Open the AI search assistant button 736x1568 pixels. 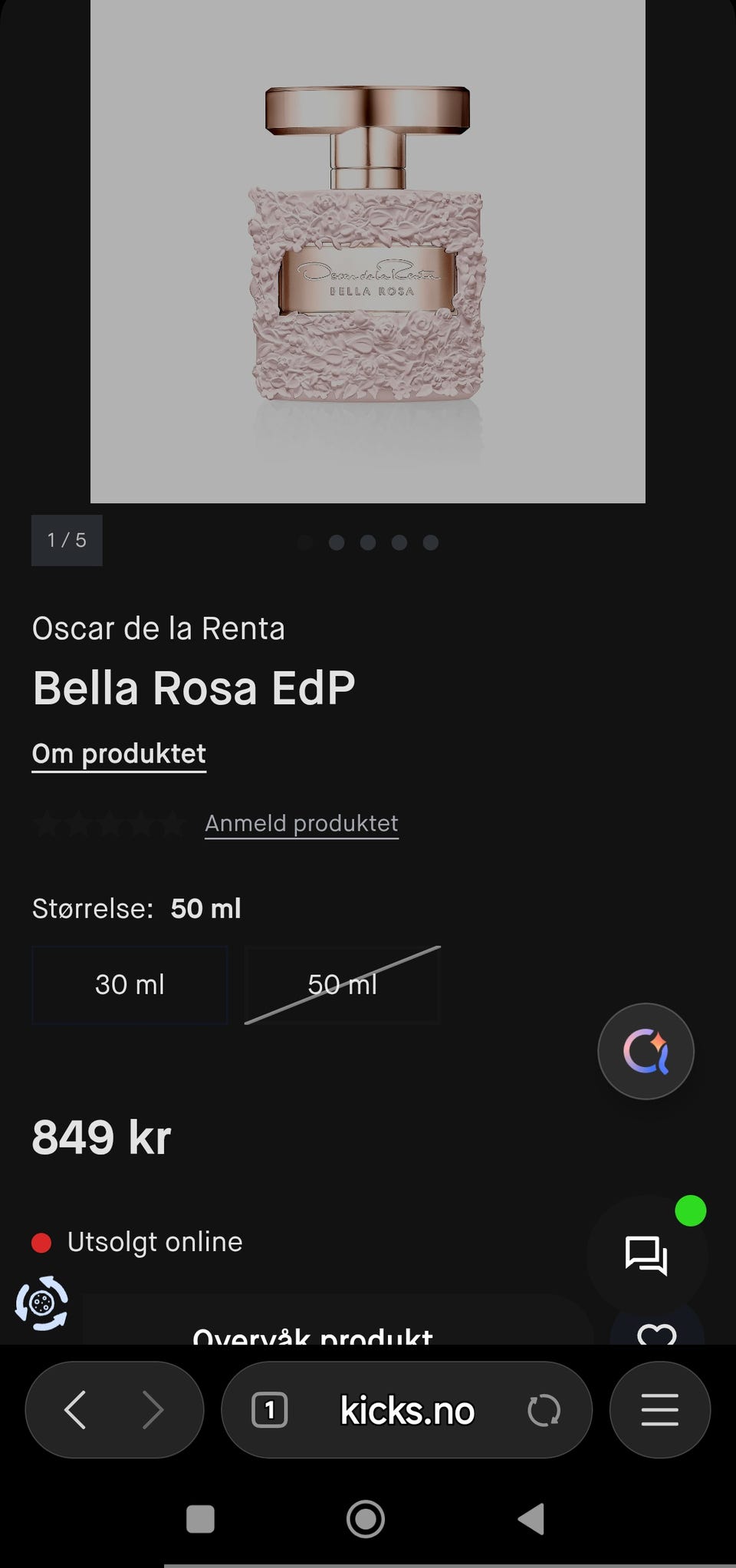pyautogui.click(x=646, y=1051)
